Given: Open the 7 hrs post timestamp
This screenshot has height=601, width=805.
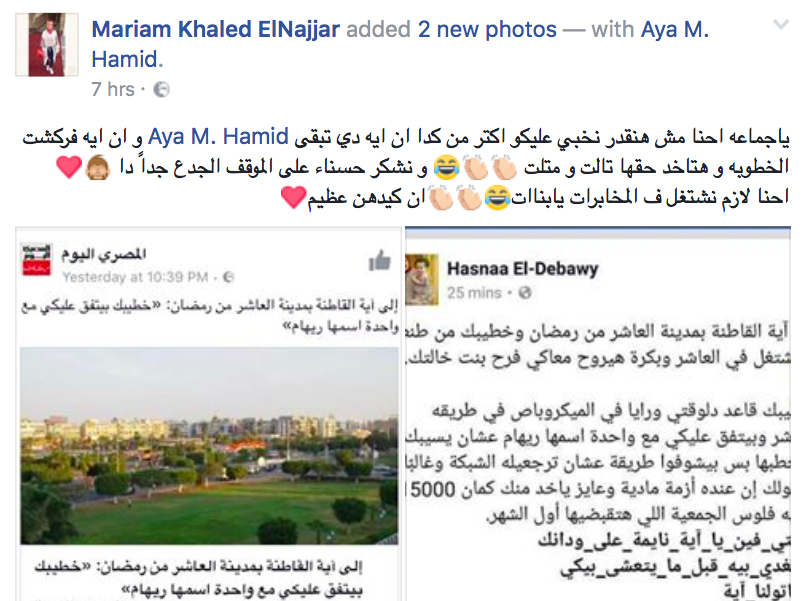Looking at the screenshot, I should (111, 89).
